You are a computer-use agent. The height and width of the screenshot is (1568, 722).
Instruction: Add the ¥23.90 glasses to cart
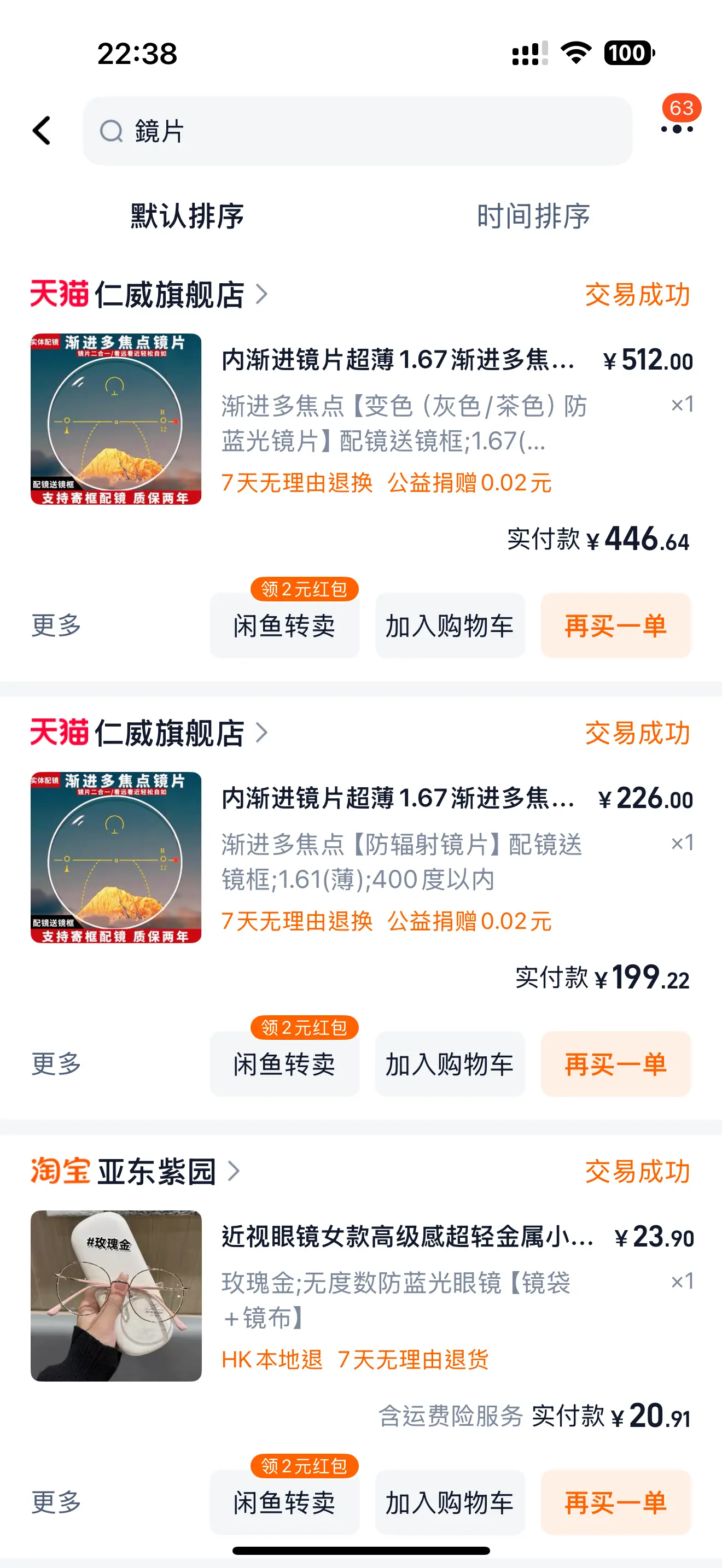[x=450, y=1502]
